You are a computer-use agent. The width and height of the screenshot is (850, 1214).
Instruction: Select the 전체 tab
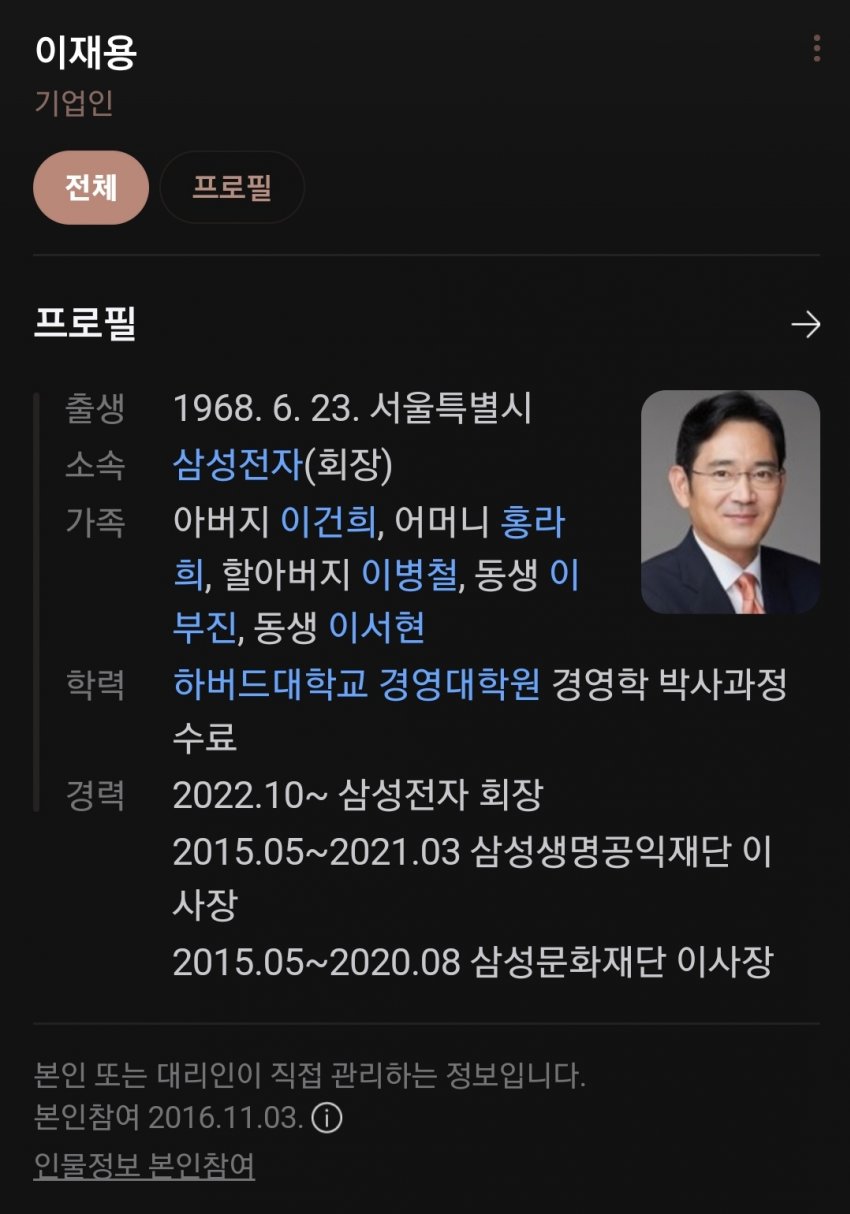point(91,187)
